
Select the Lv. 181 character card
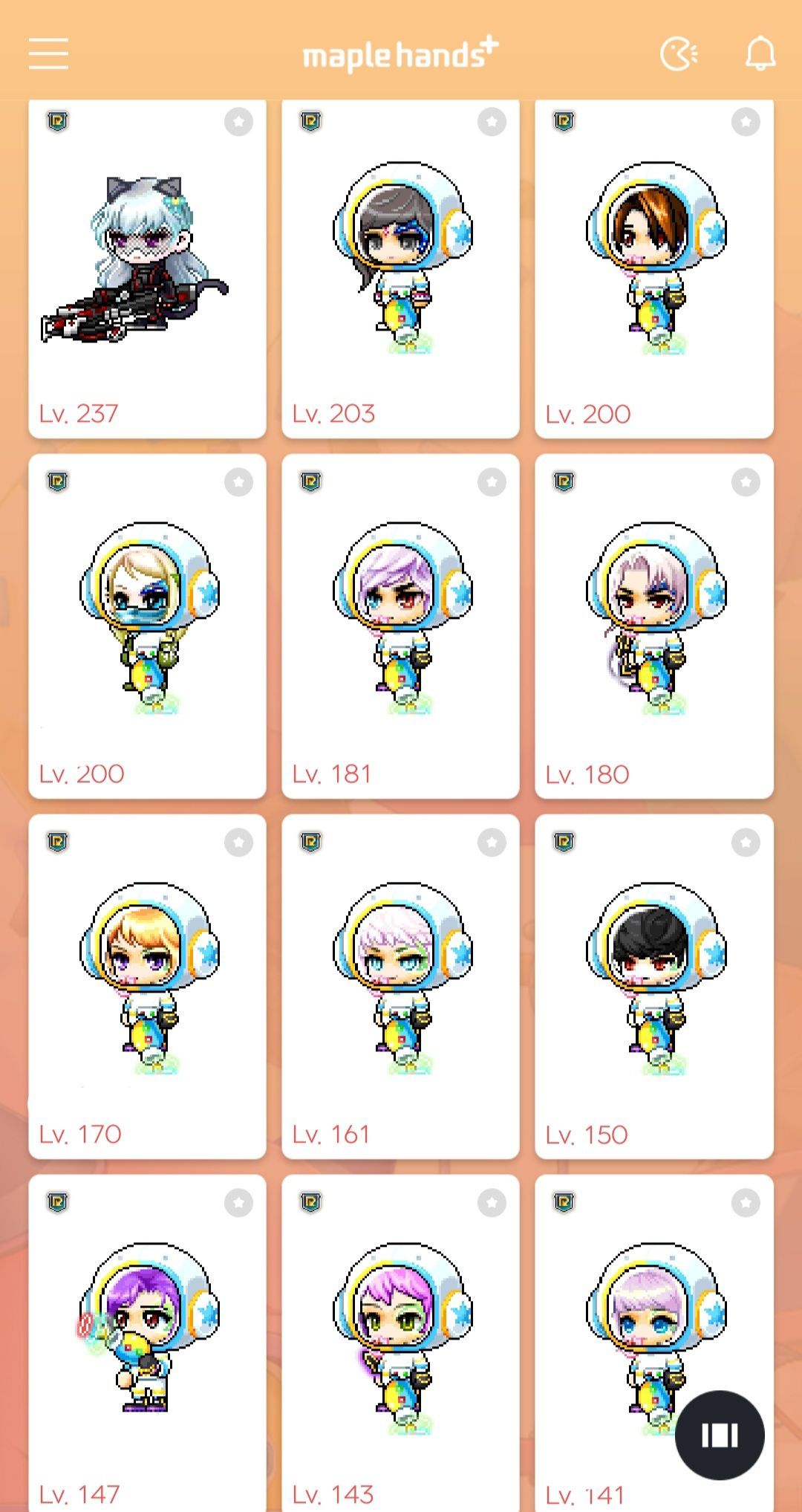click(400, 626)
